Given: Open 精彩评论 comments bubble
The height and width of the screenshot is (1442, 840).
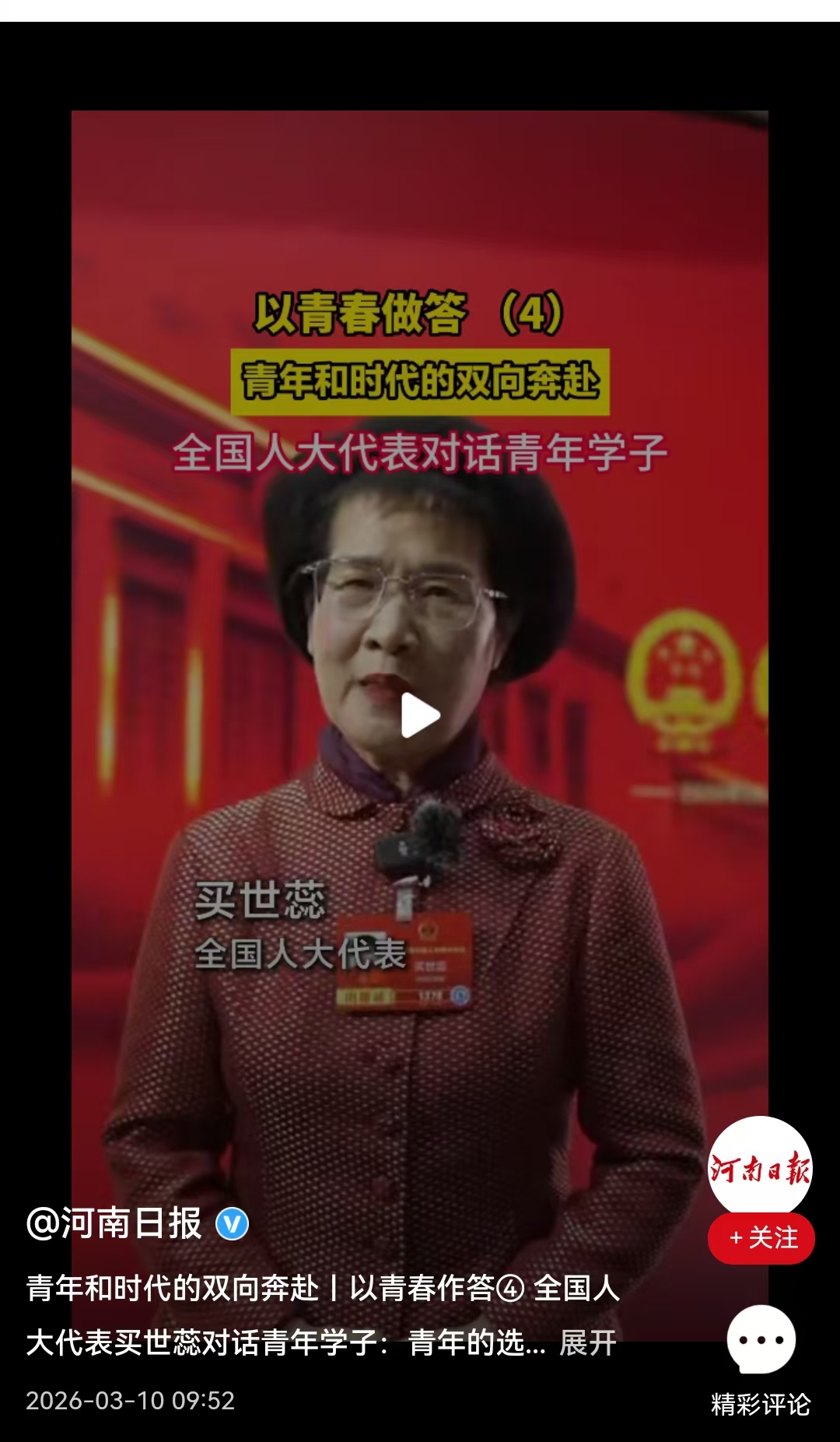Looking at the screenshot, I should pyautogui.click(x=761, y=1340).
